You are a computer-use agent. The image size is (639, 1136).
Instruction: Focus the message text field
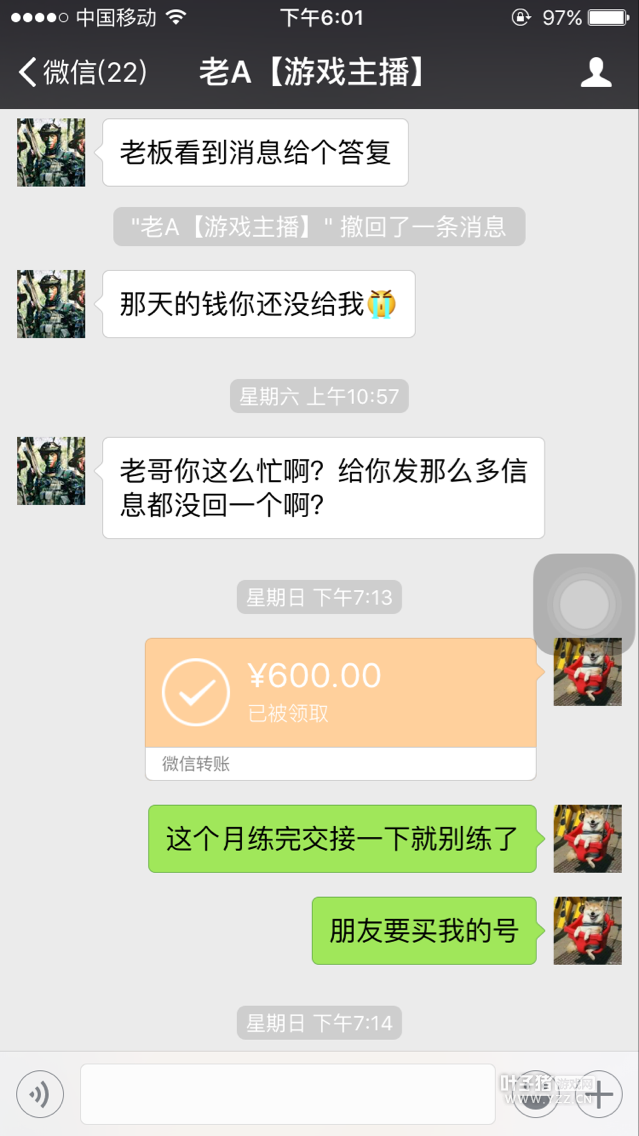[x=287, y=1094]
